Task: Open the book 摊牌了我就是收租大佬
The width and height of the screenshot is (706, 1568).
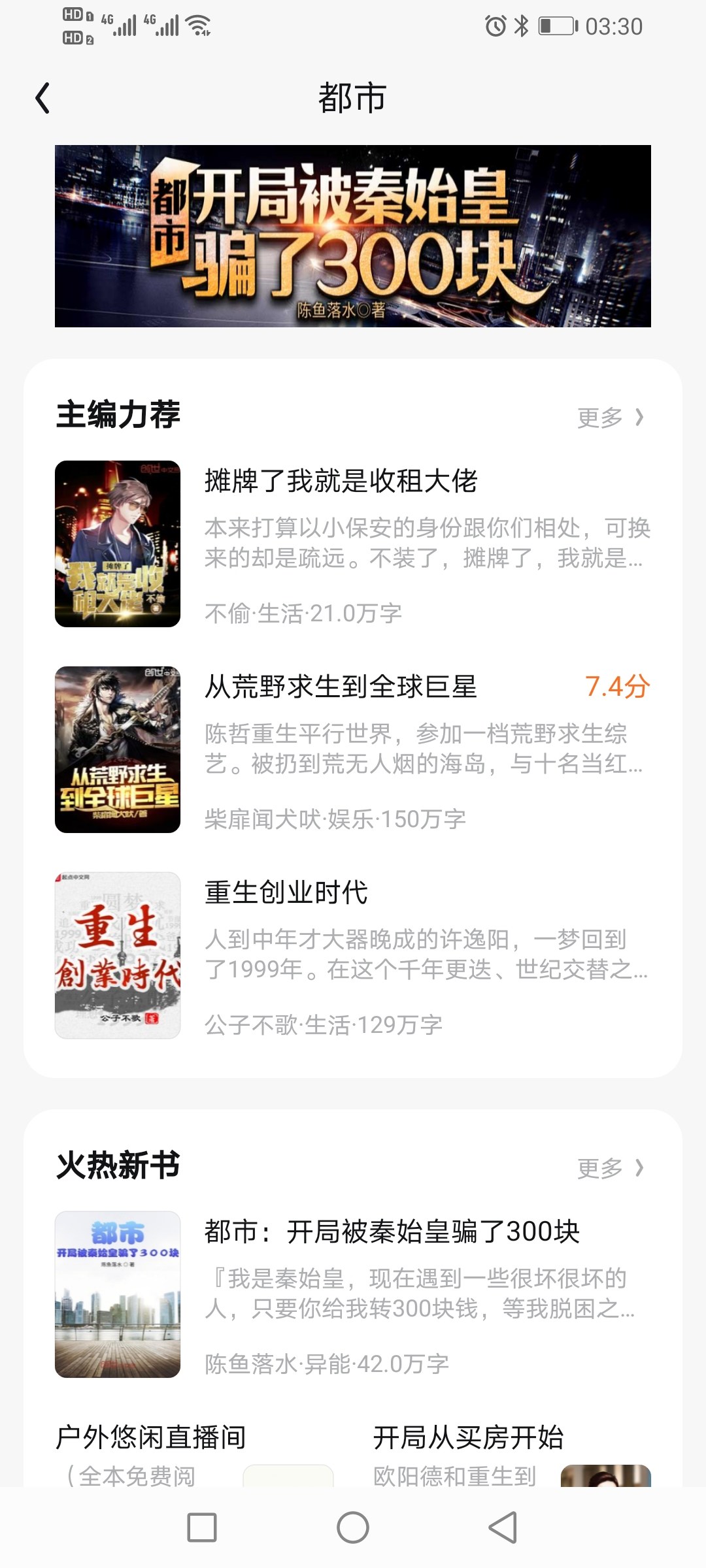Action: (353, 544)
